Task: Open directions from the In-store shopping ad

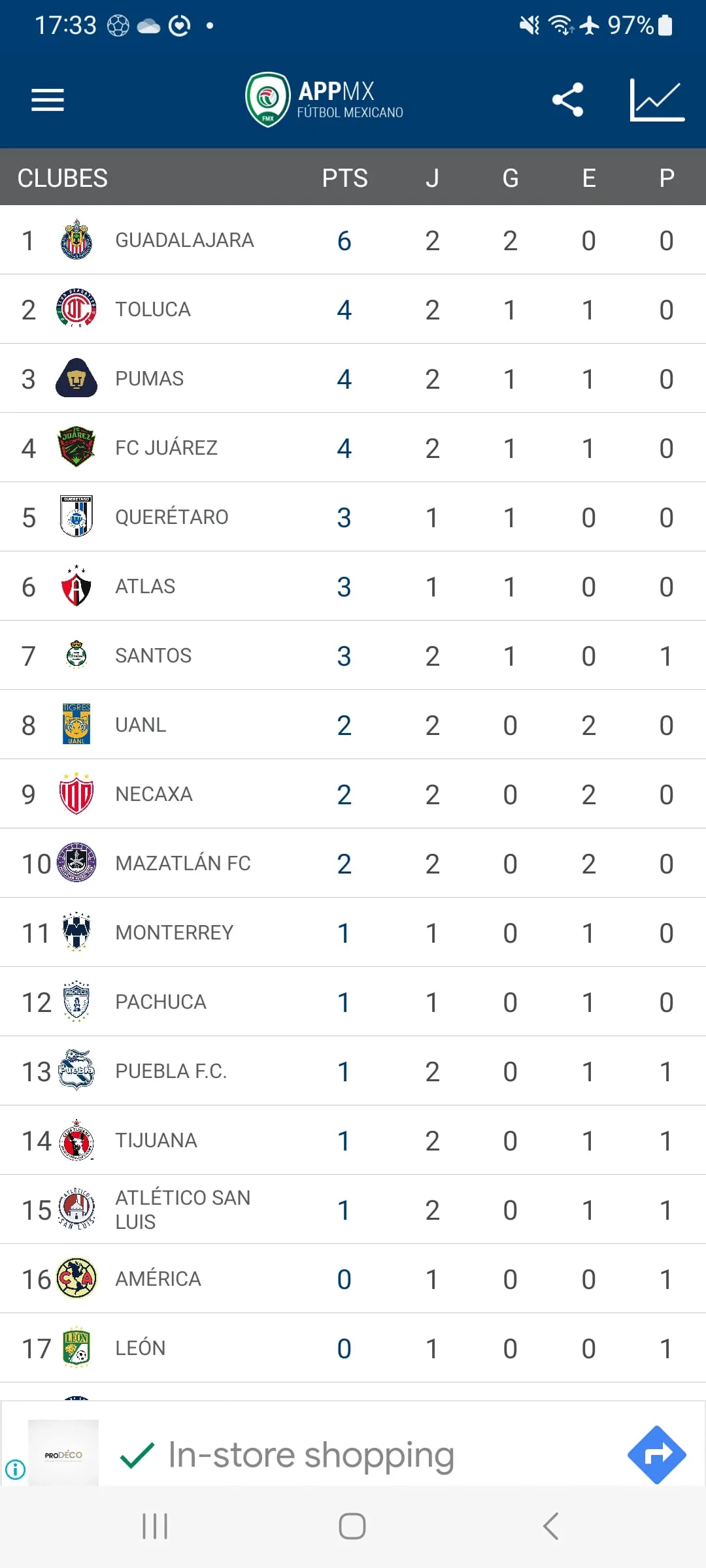Action: (657, 1453)
